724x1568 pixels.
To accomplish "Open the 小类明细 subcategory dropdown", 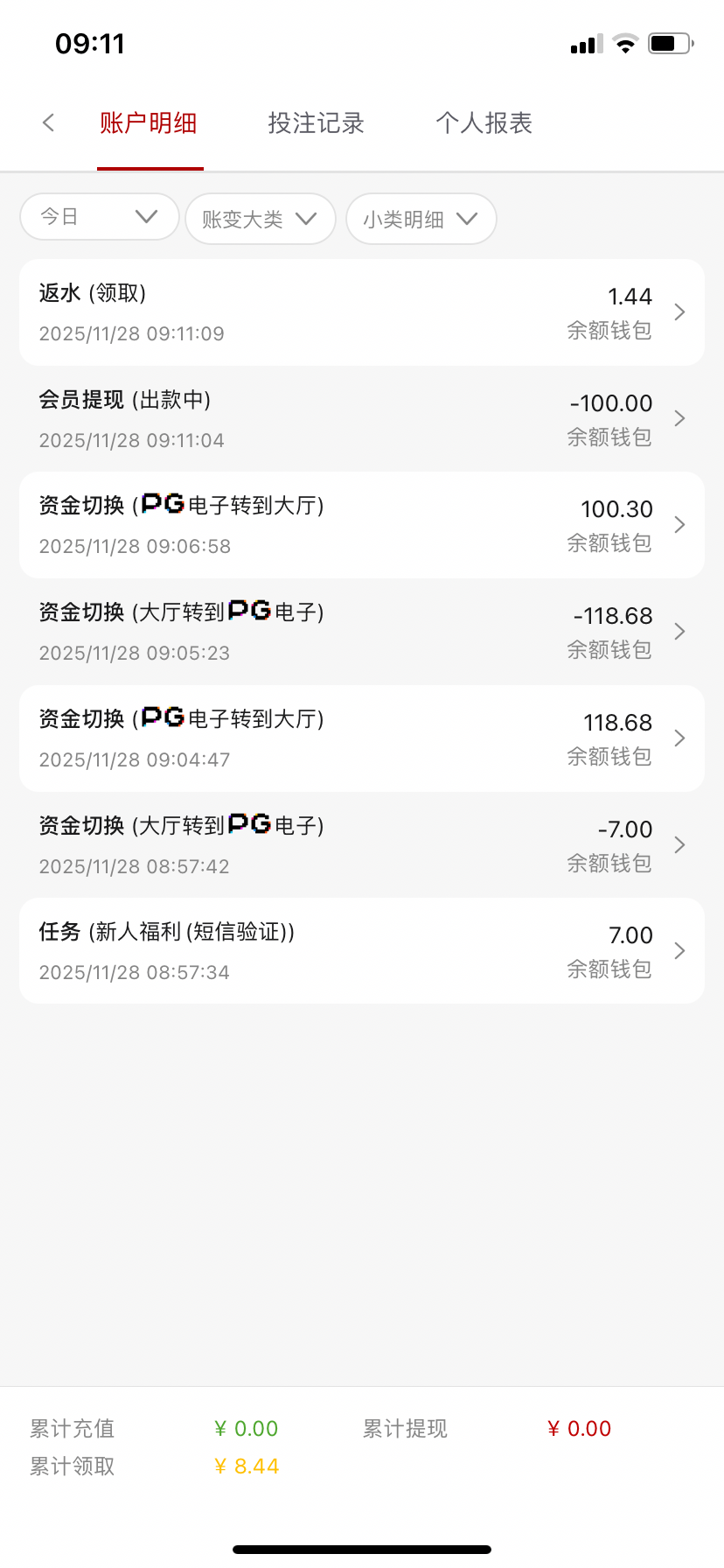I will (421, 219).
